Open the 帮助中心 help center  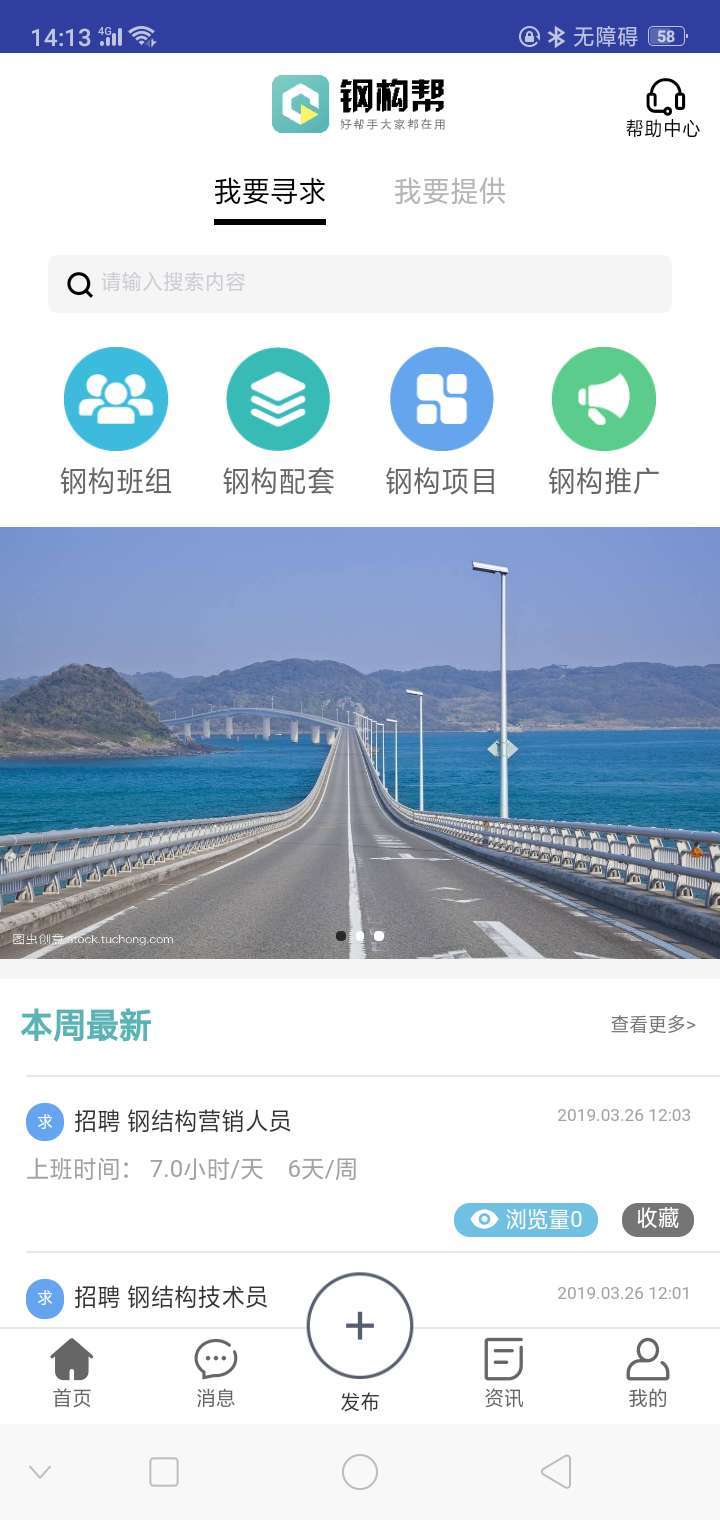pos(662,108)
